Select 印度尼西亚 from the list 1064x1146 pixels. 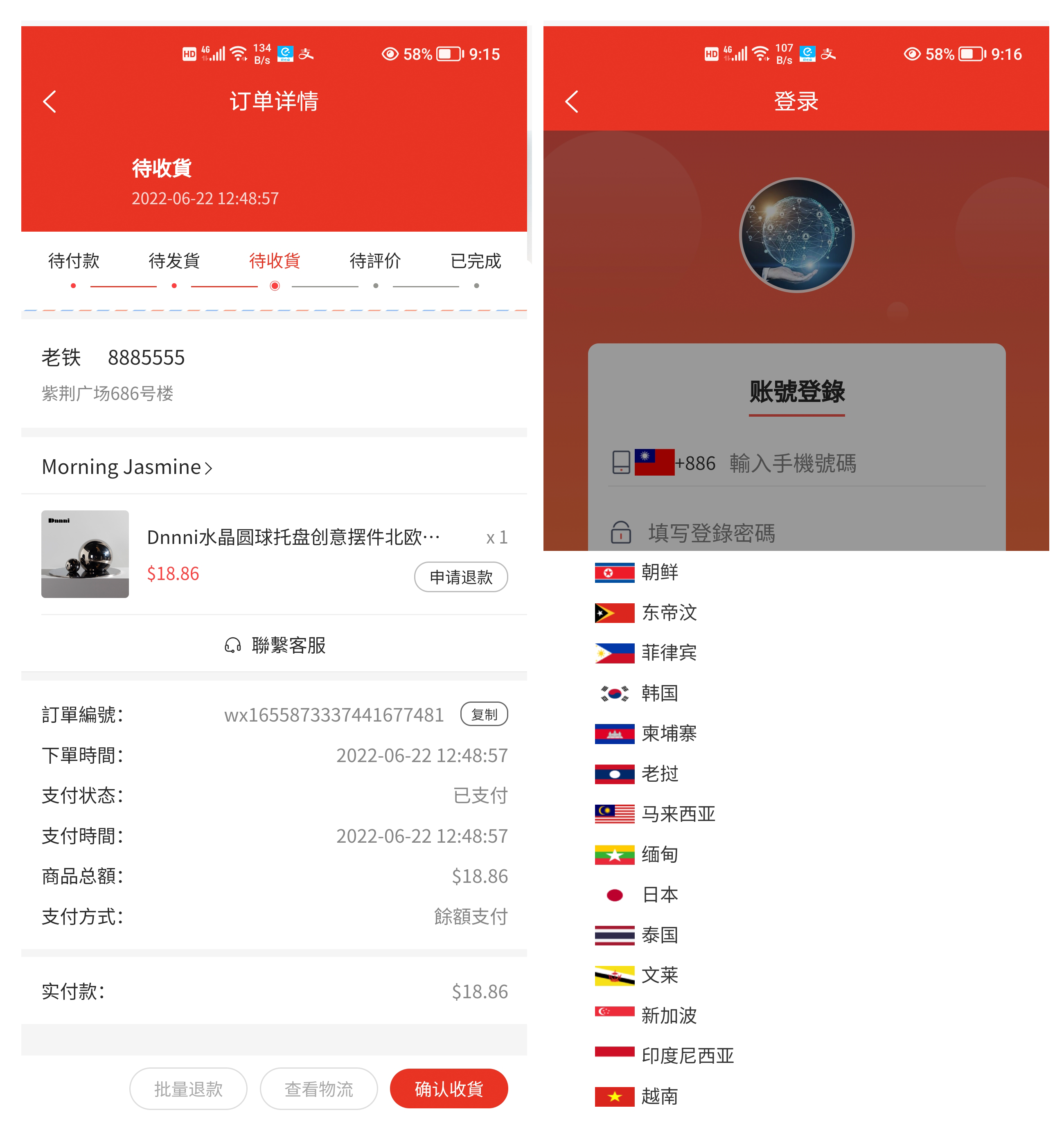tap(686, 1056)
